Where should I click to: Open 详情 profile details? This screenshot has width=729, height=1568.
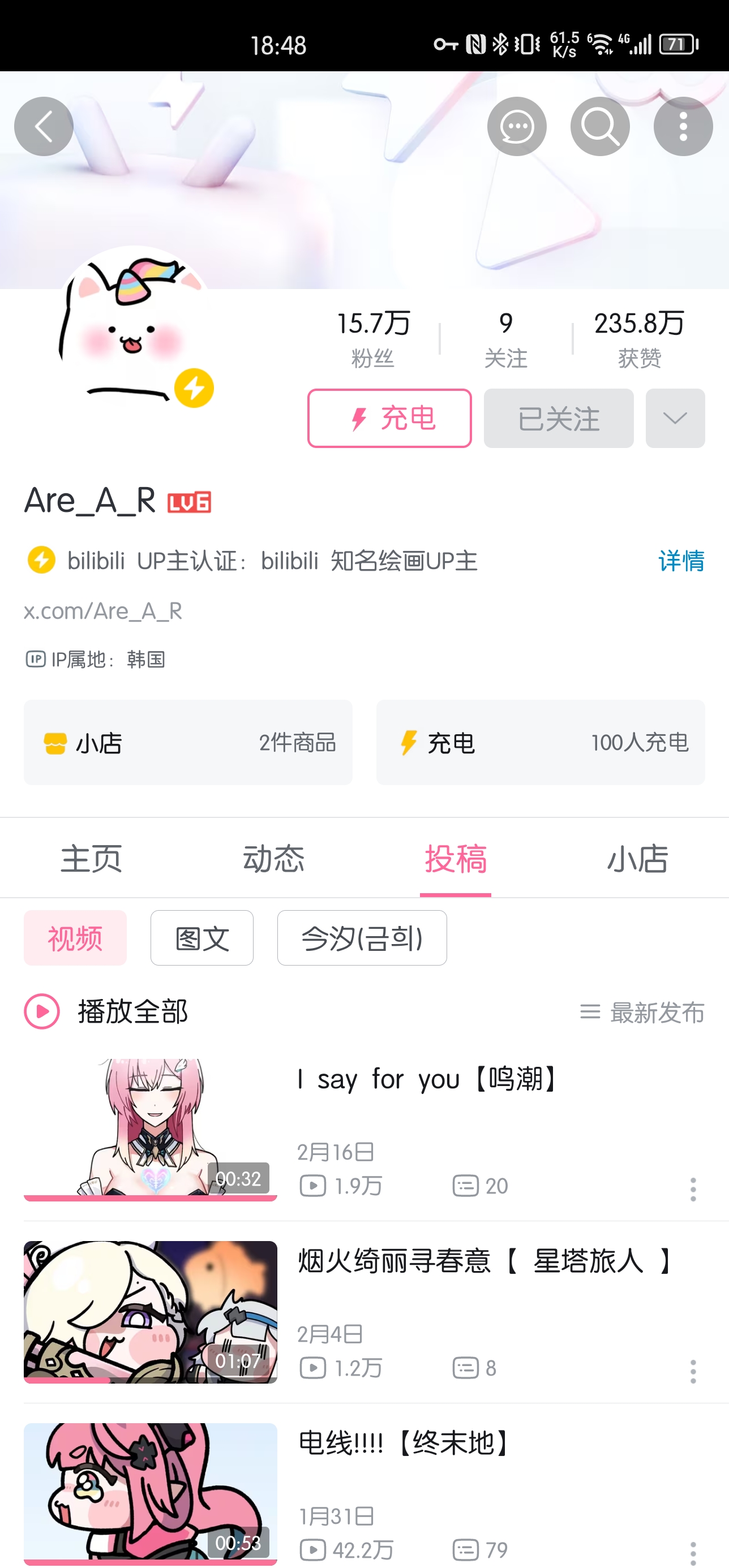(681, 561)
